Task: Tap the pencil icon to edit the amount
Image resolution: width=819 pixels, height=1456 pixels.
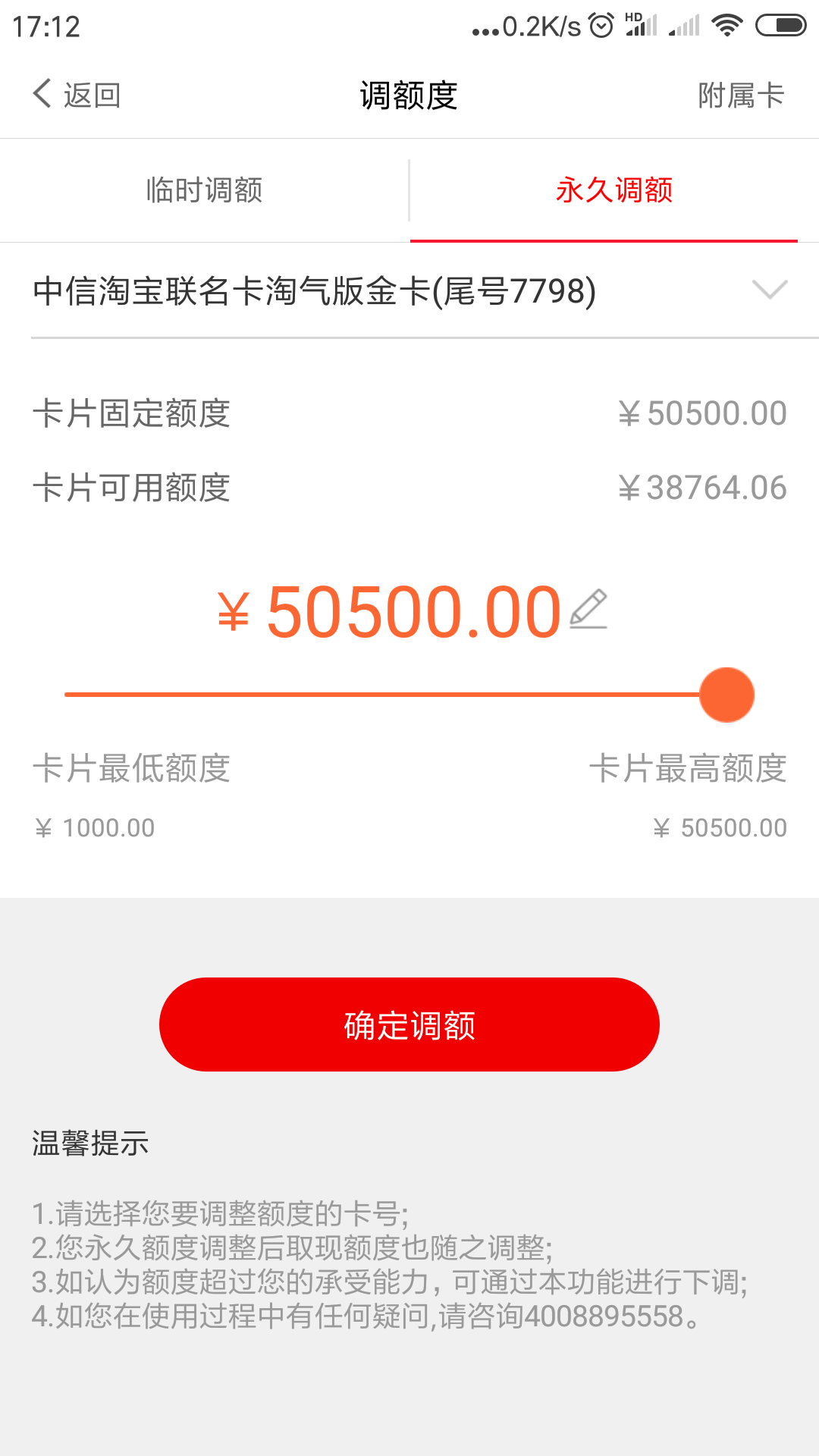Action: tap(588, 609)
